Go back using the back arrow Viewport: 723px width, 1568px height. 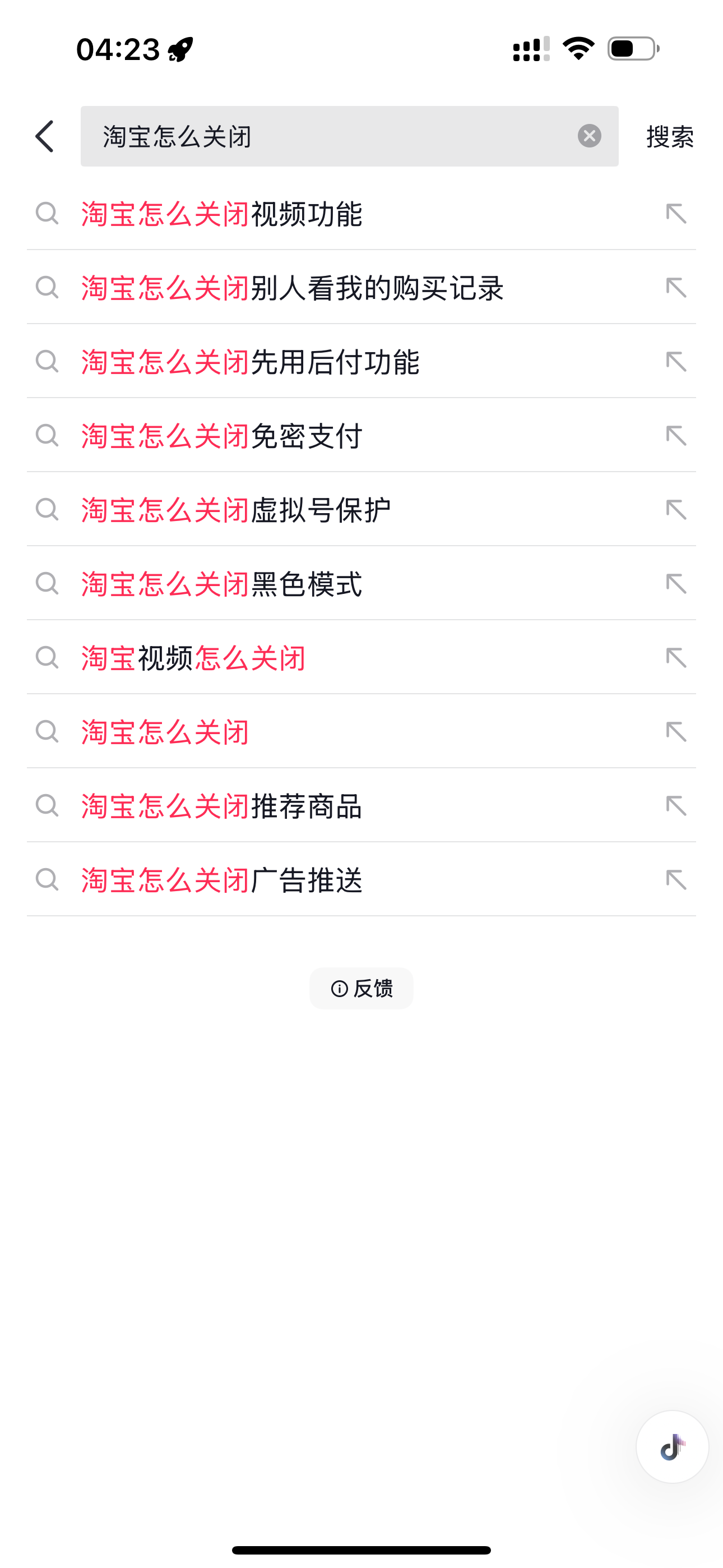click(45, 136)
